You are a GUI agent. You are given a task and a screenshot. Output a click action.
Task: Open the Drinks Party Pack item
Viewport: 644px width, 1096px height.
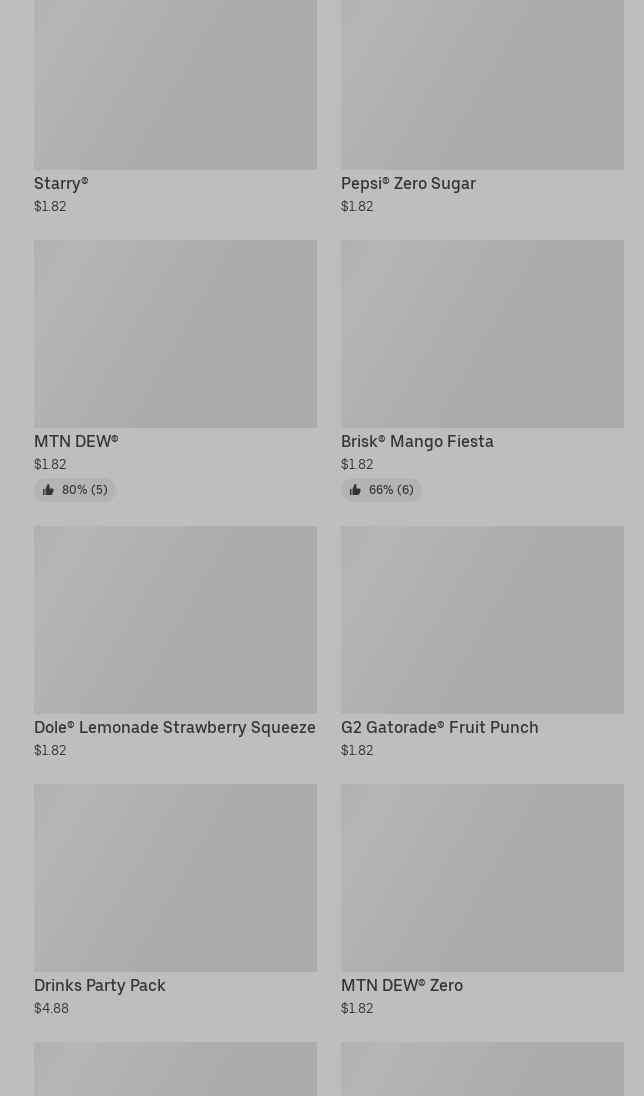[x=175, y=900]
